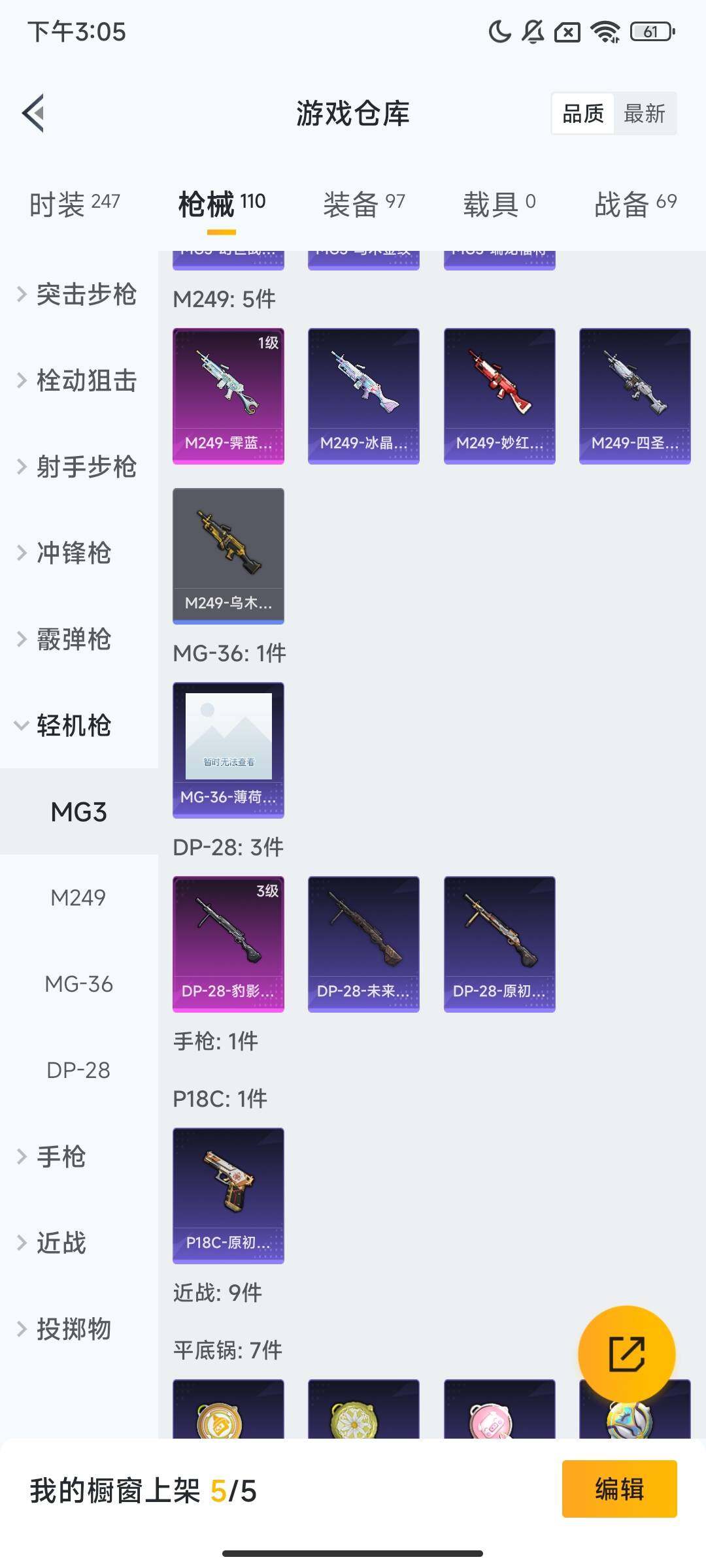Open the M249-霁蓝 skin card

228,396
